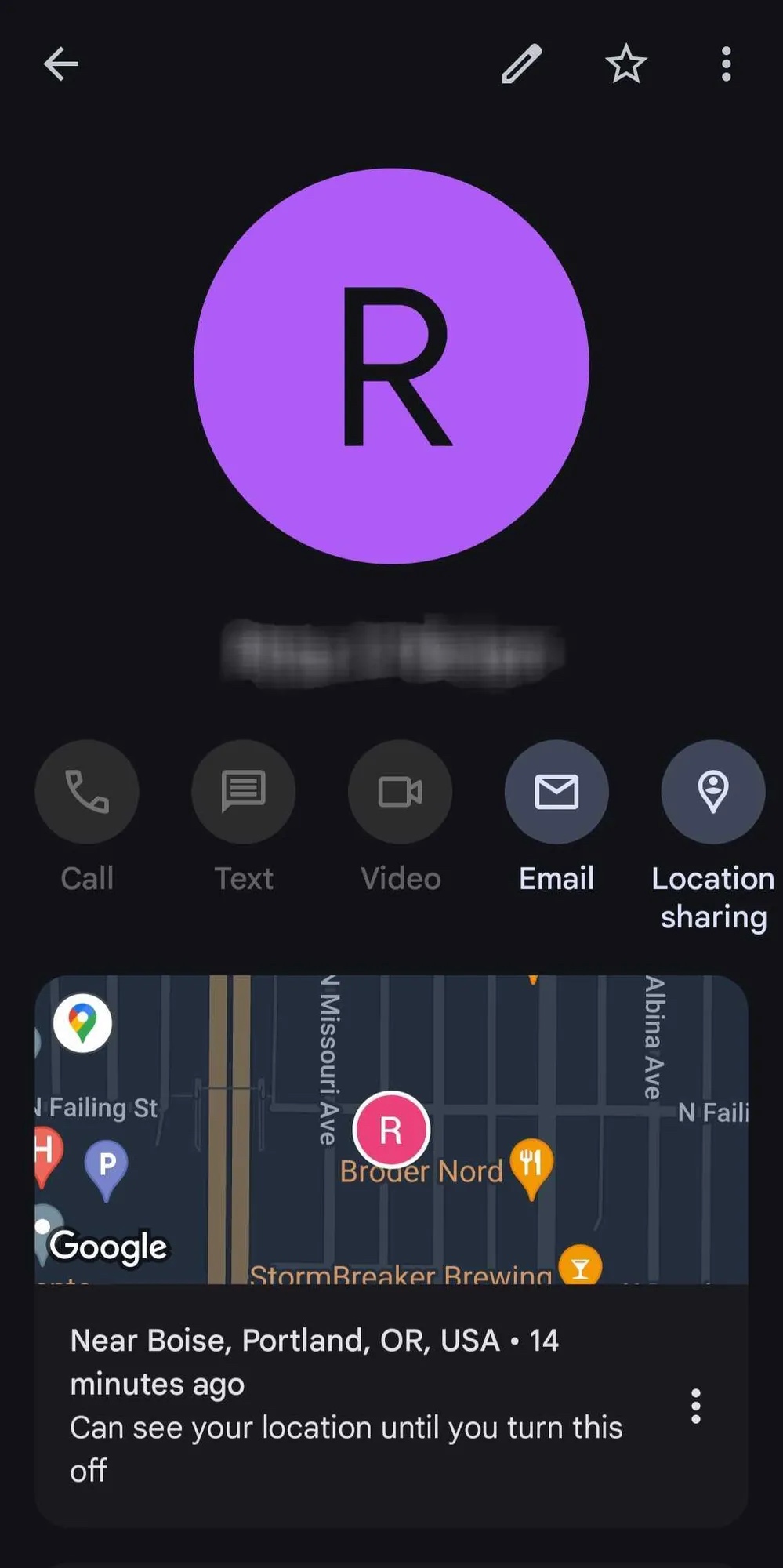This screenshot has height=1568, width=783.
Task: Open the map showing the contact's location
Action: [x=391, y=1129]
